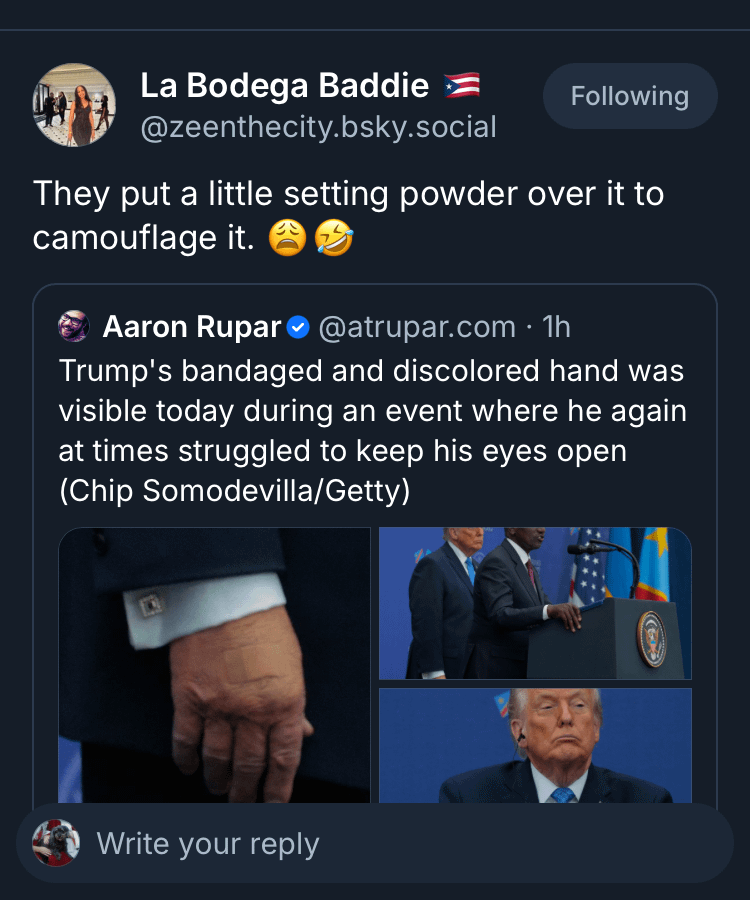
Task: Open La Bodega Baddie's profile avatar
Action: point(75,105)
